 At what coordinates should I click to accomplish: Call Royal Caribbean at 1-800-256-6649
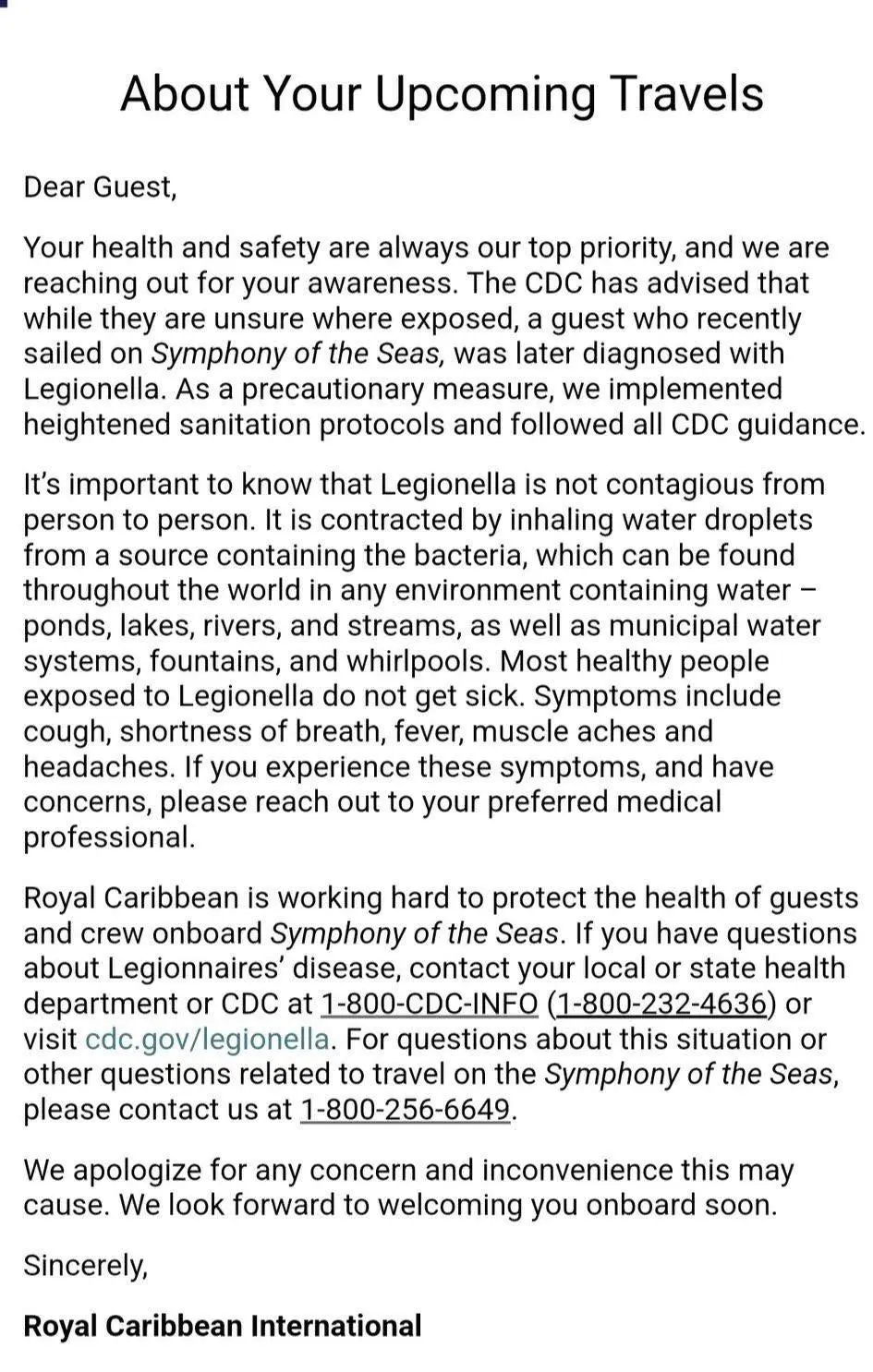[x=406, y=1109]
